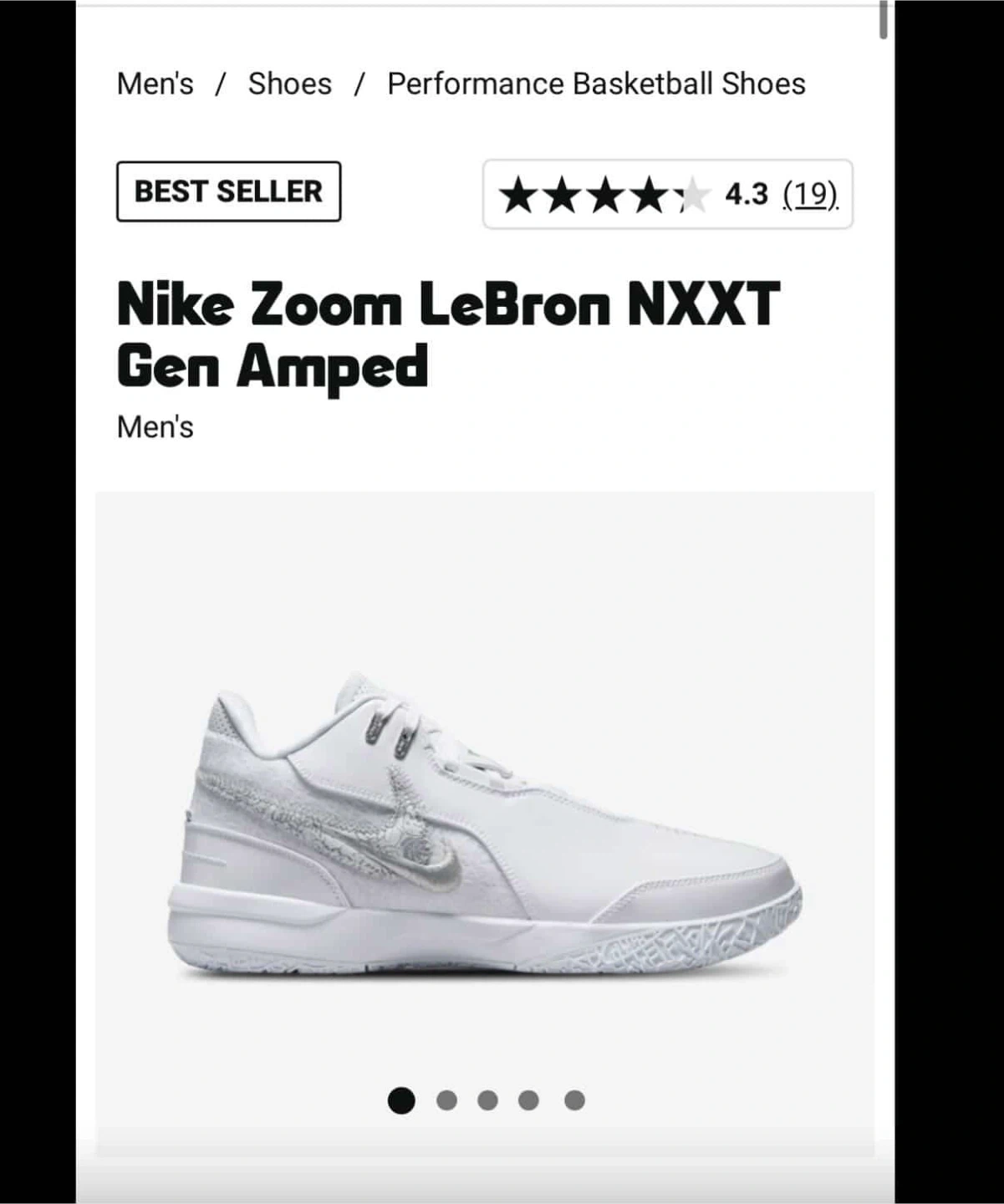The width and height of the screenshot is (1004, 1204).
Task: Open Performance Basketball Shoes breadcrumb
Action: (x=596, y=84)
